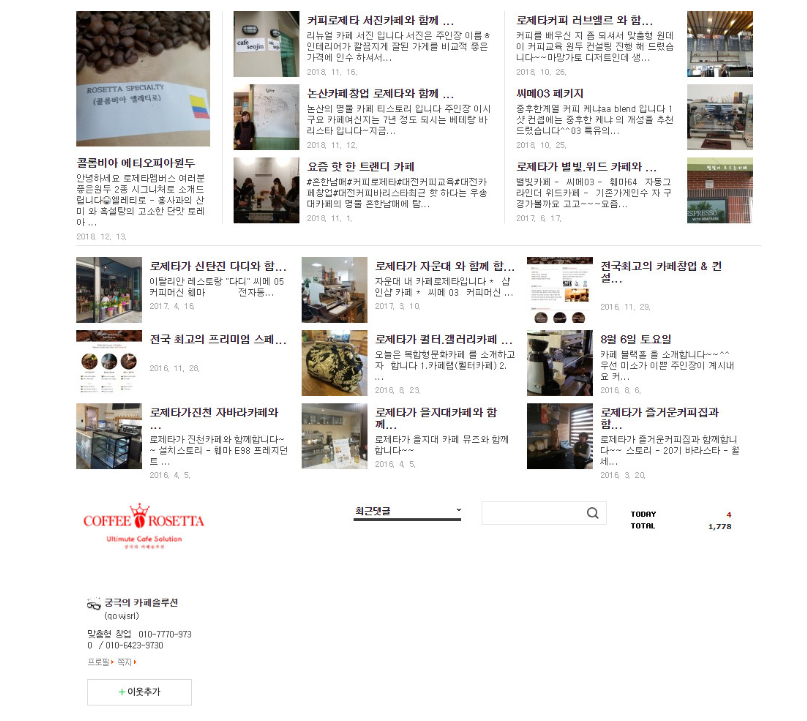Open the 로제타가 자운대 와 함께 post
Viewport: 807px width, 721px height.
point(440,267)
